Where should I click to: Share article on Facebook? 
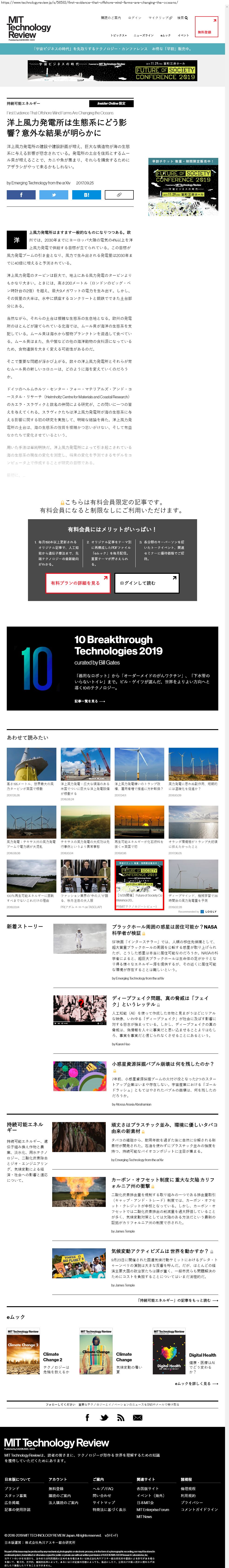pyautogui.click(x=21, y=195)
